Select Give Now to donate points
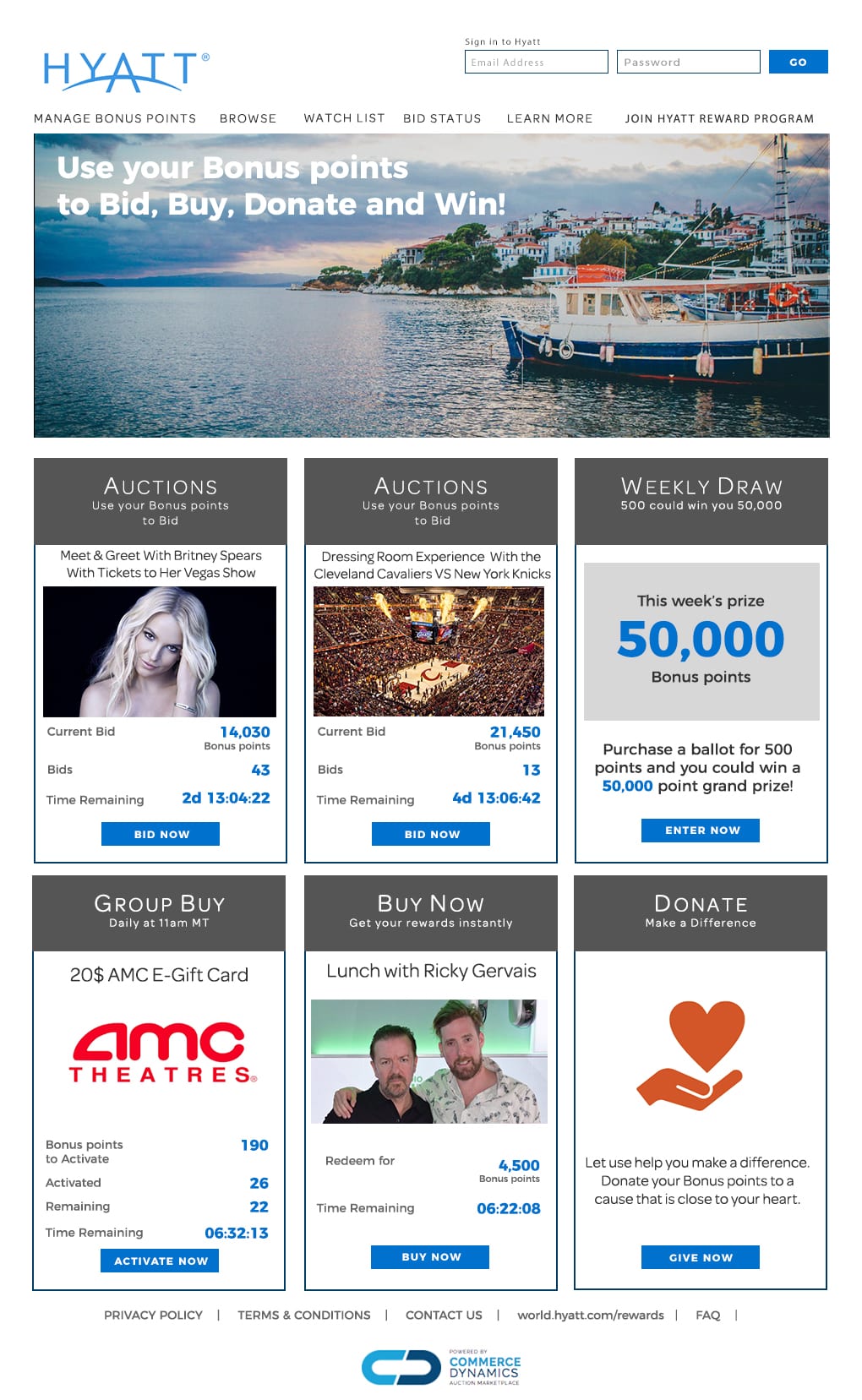Screen dimensions: 862x1400 pyautogui.click(x=701, y=1257)
